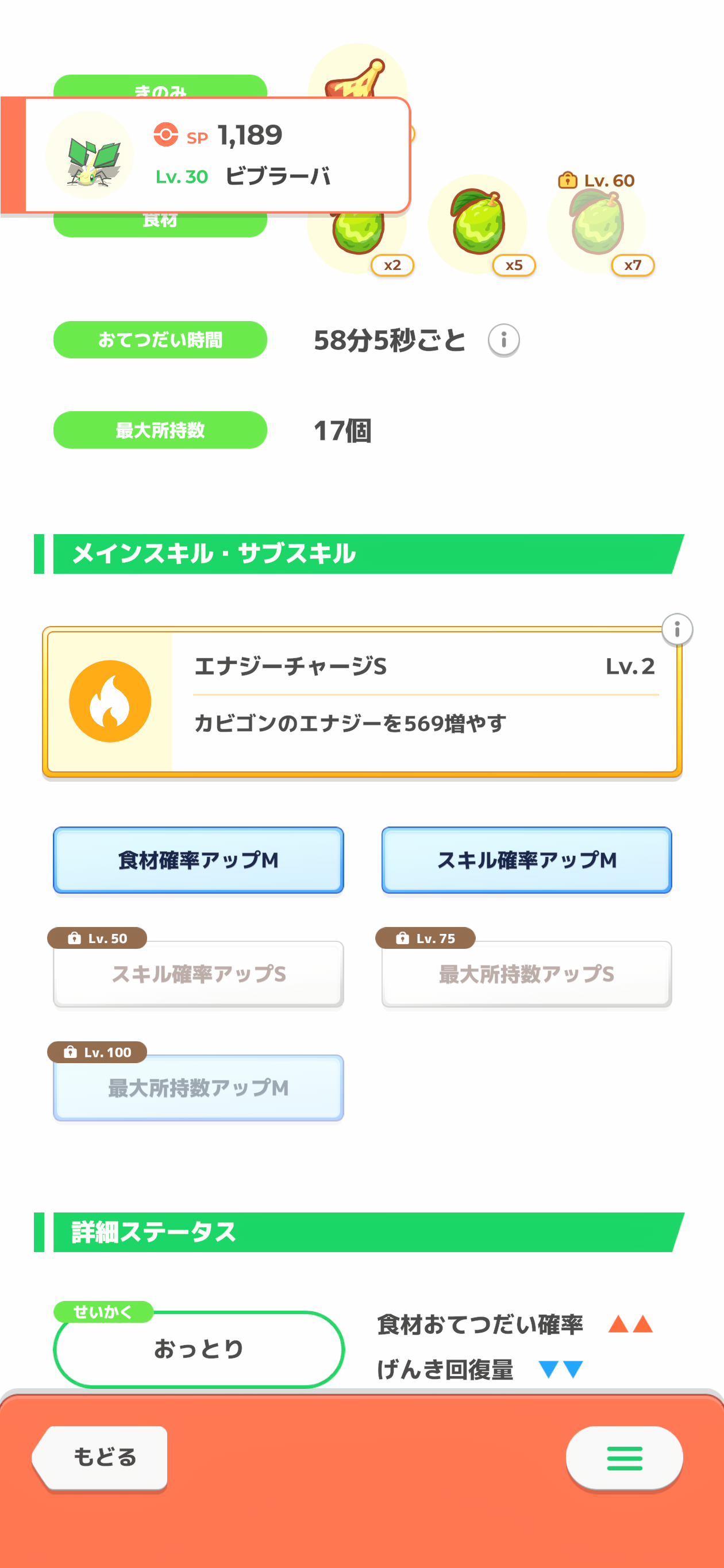Open the hamburger menu in the bottom bar

point(623,1457)
